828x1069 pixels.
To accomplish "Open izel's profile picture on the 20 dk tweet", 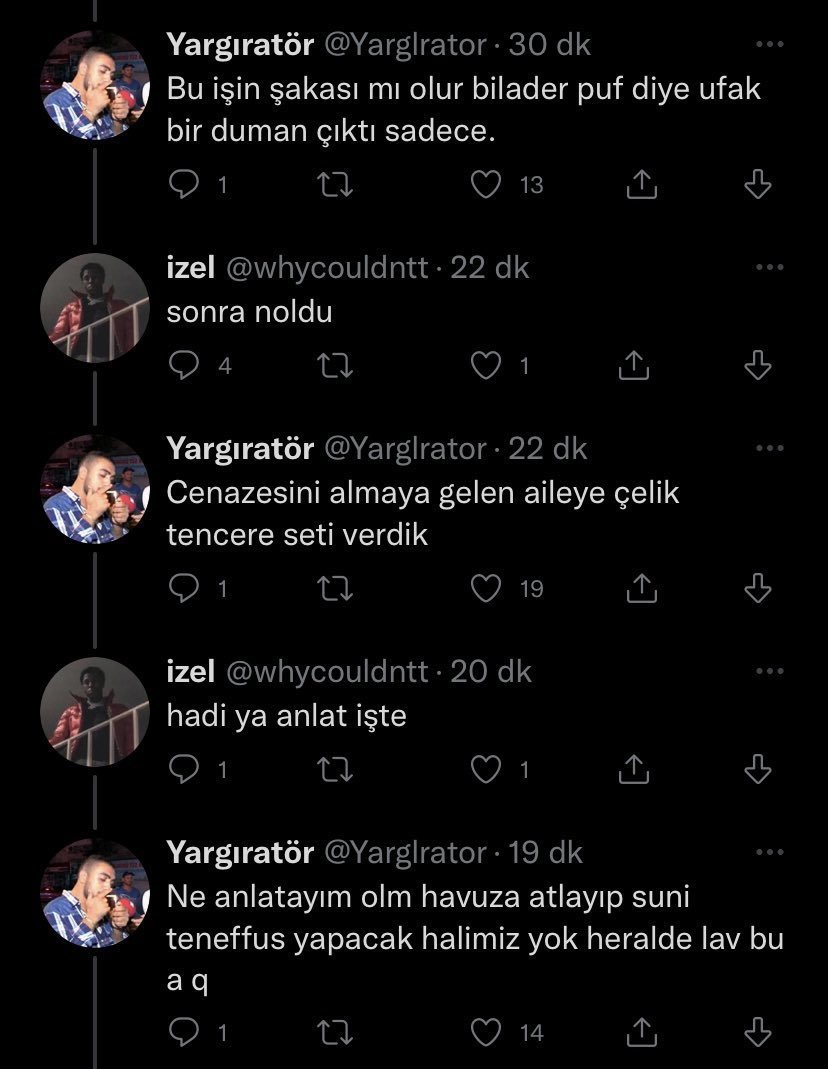I will click(x=95, y=712).
